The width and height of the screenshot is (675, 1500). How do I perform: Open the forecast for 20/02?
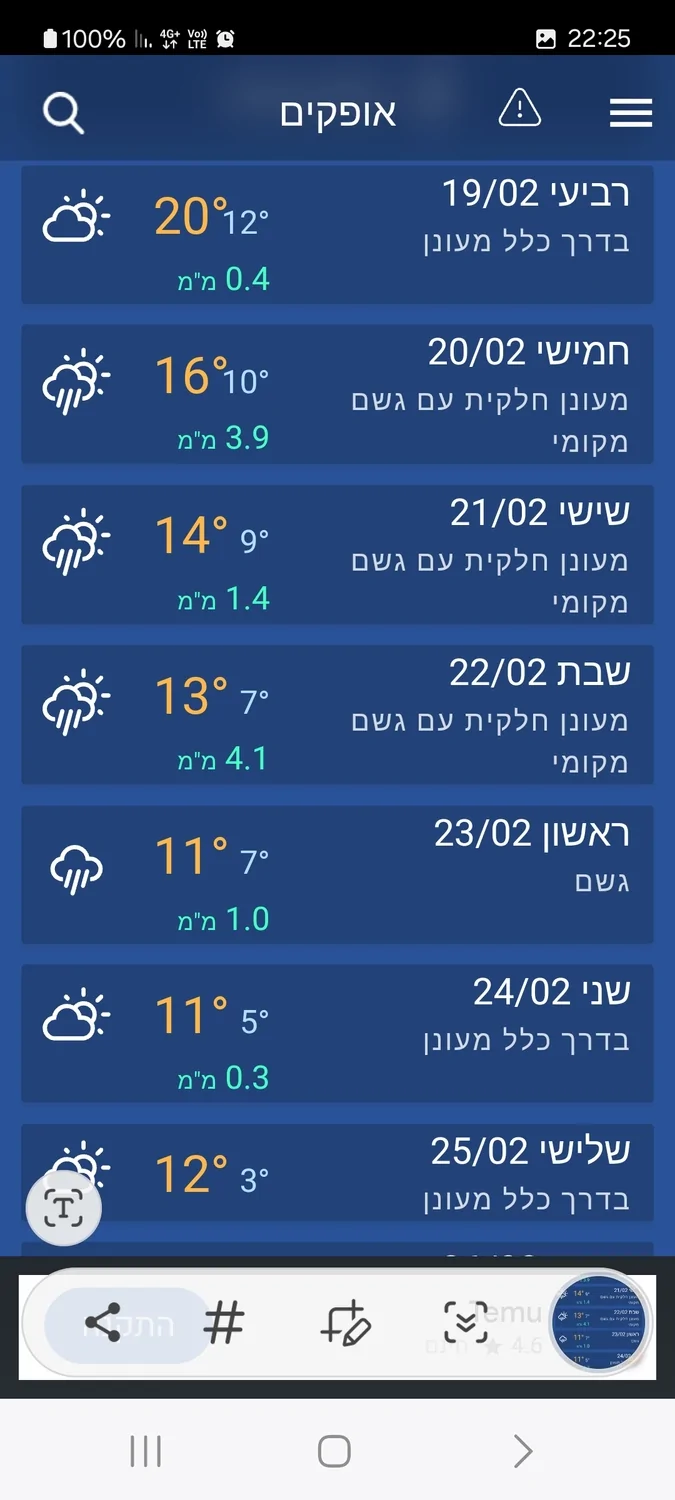tap(337, 393)
